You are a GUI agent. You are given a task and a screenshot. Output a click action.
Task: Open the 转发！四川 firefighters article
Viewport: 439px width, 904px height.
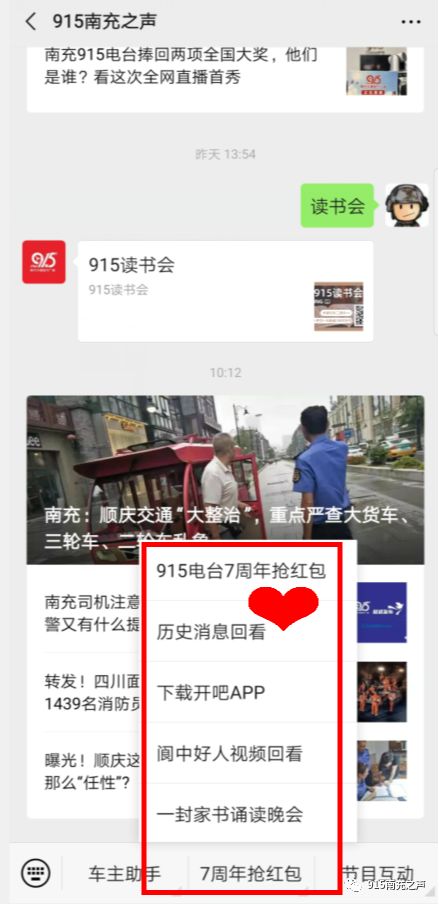[x=225, y=691]
